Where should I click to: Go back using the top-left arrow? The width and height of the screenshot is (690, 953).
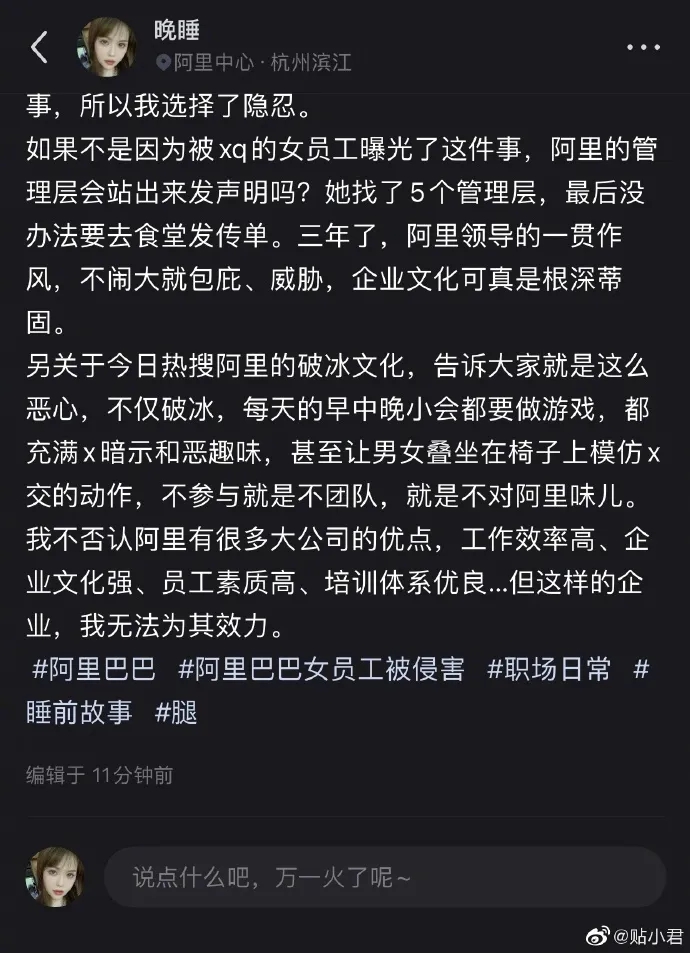point(39,47)
